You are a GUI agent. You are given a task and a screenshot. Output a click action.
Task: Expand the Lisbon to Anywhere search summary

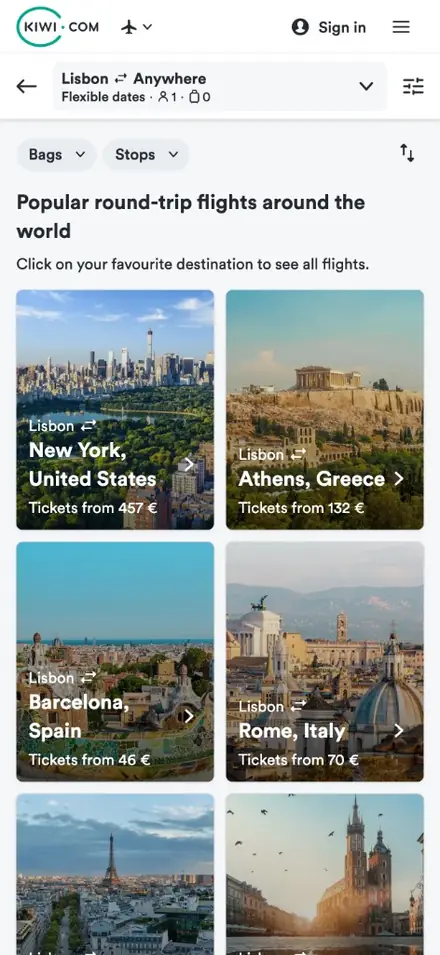(220, 86)
